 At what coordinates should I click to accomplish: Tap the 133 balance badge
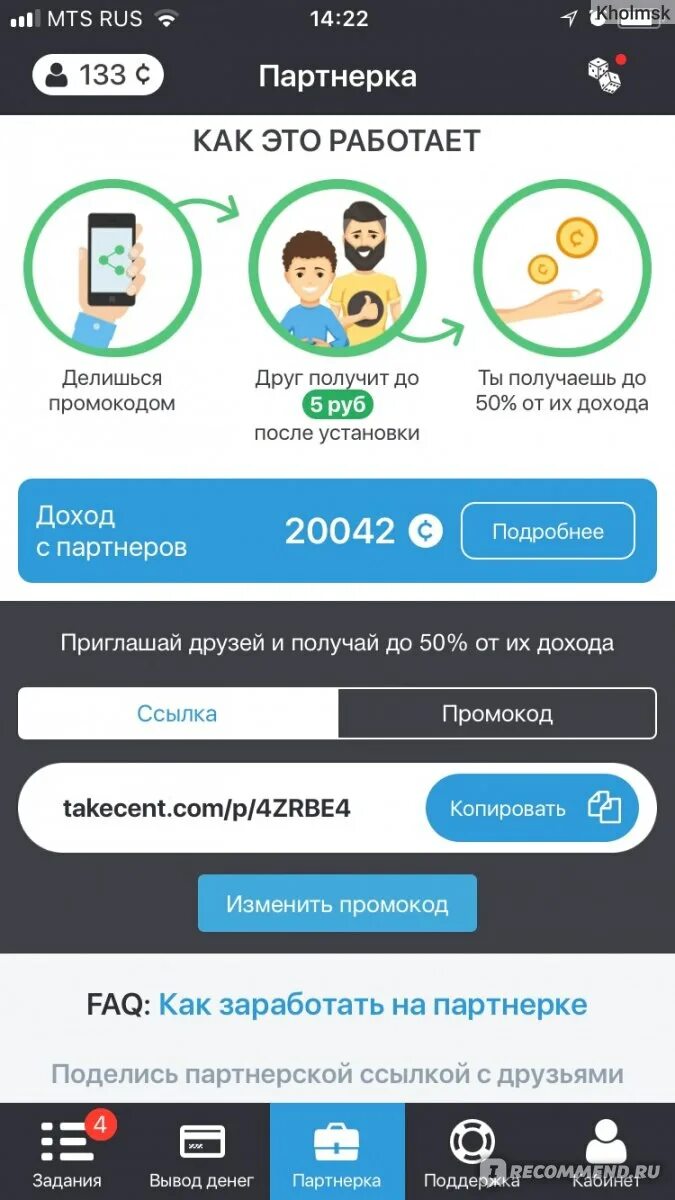(98, 75)
